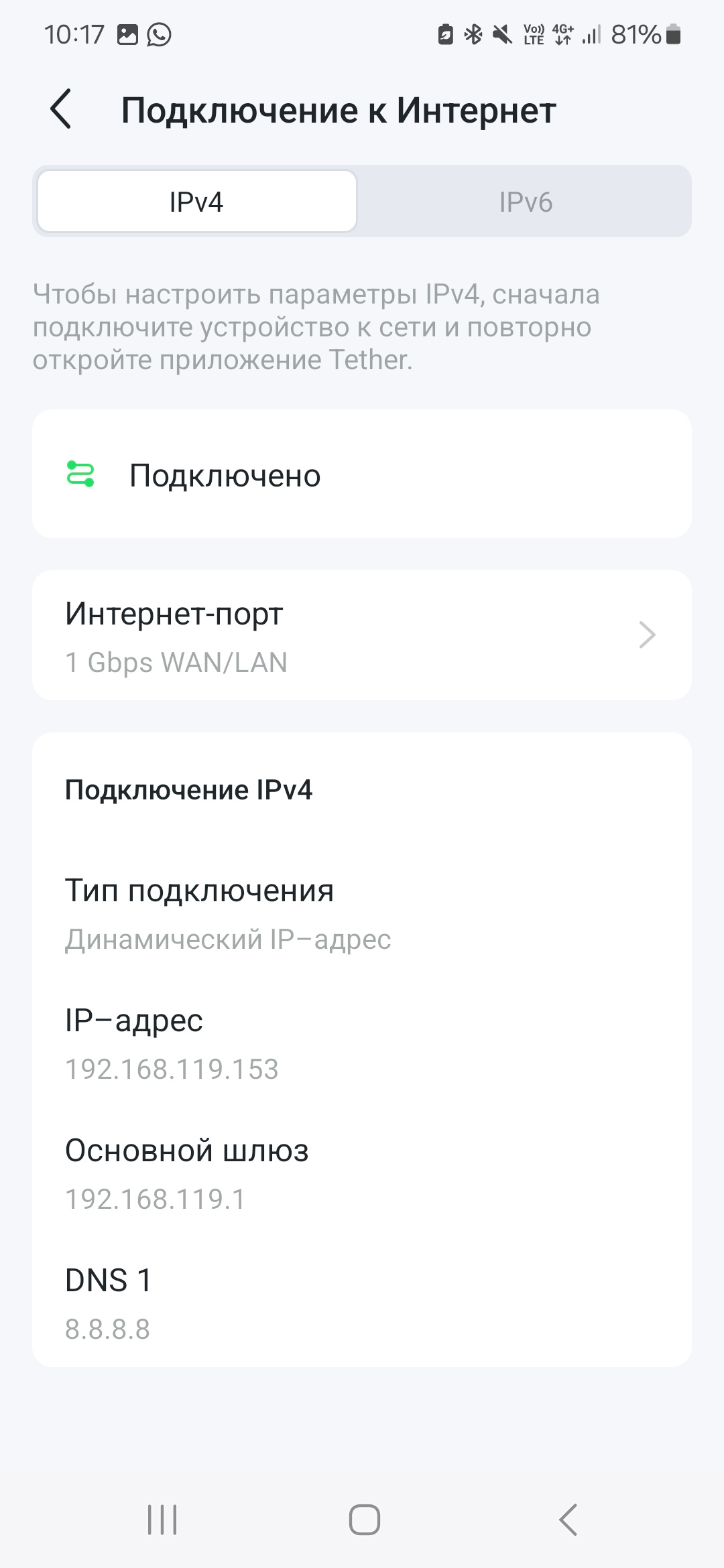This screenshot has height=1568, width=724.
Task: Open recent apps from navigation bar
Action: pyautogui.click(x=162, y=1519)
